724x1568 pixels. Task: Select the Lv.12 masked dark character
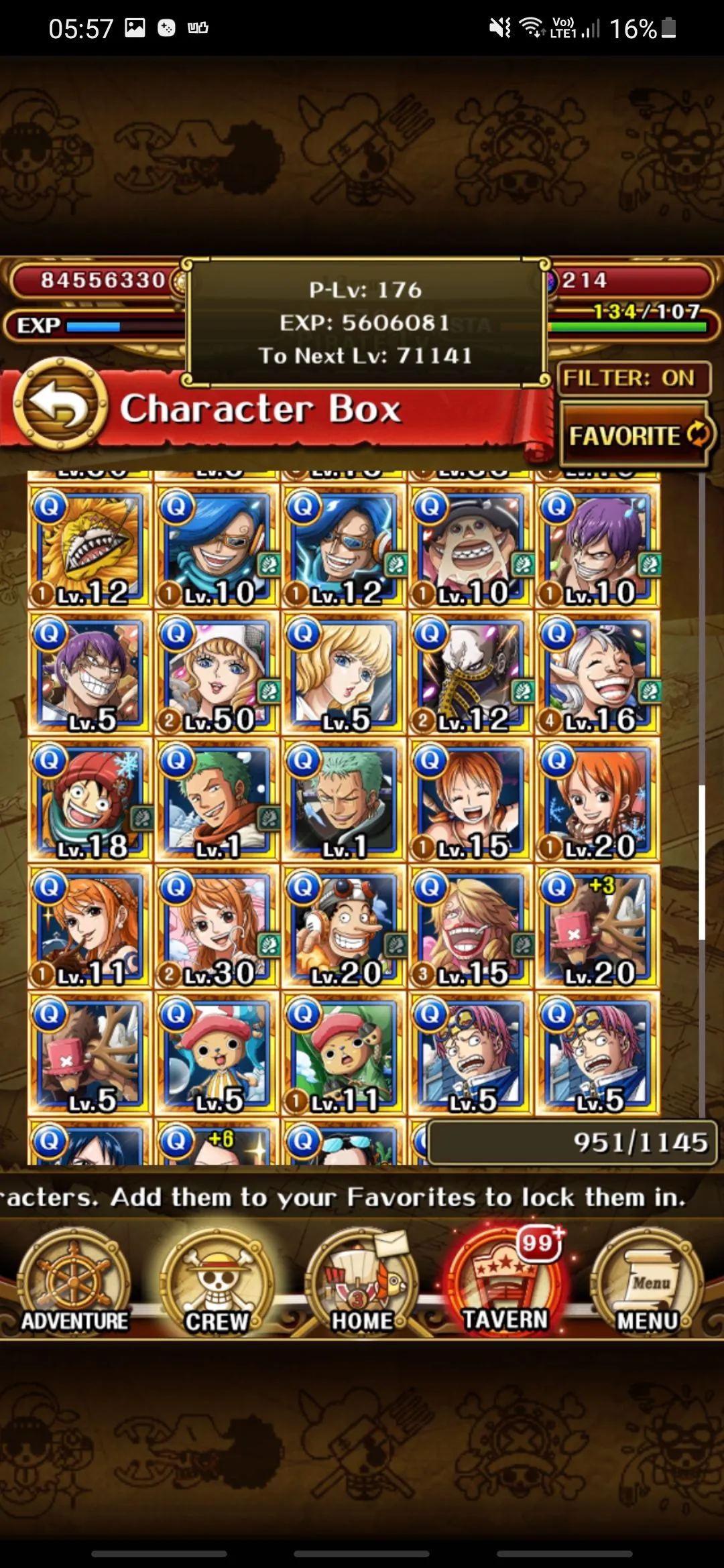470,673
